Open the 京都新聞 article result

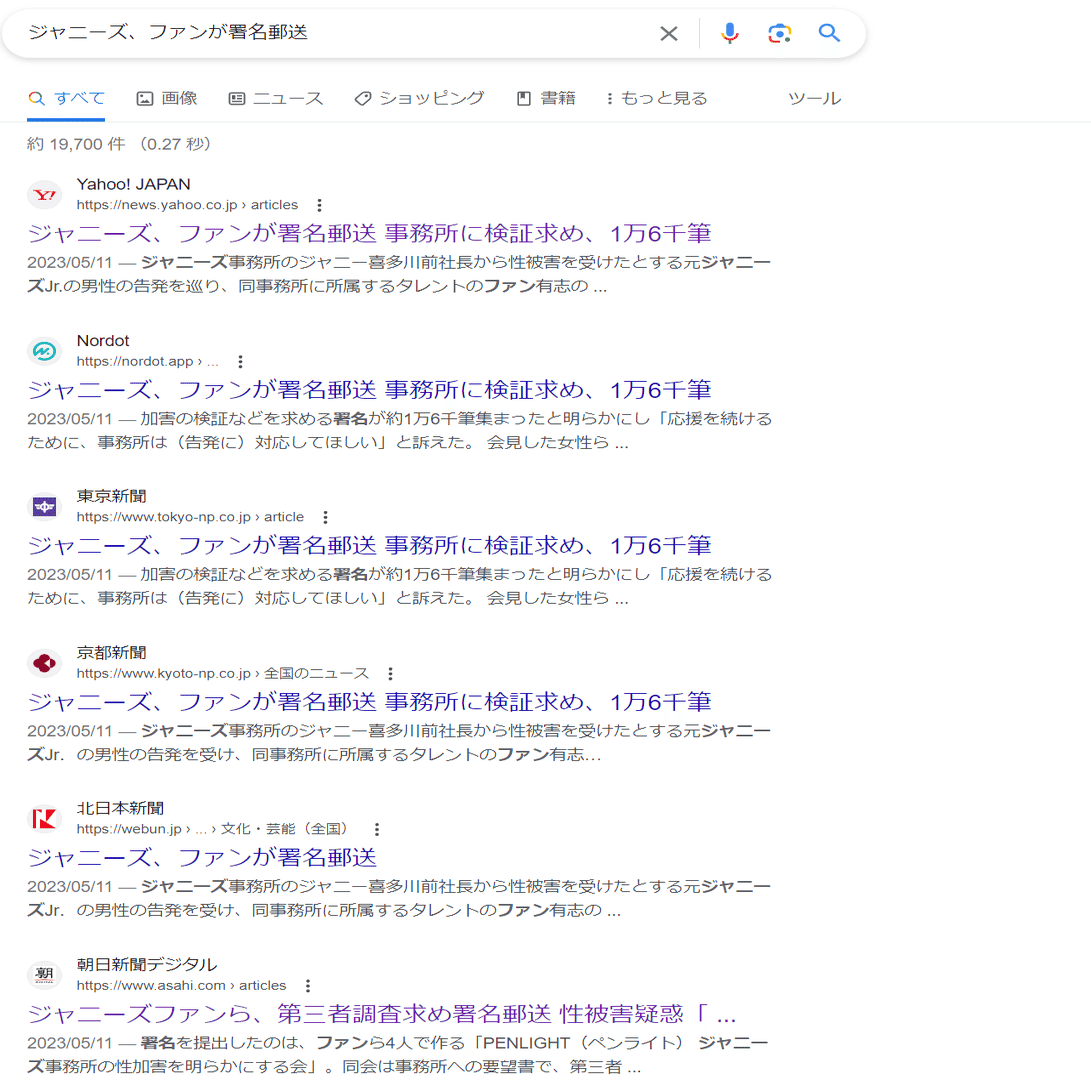click(368, 702)
